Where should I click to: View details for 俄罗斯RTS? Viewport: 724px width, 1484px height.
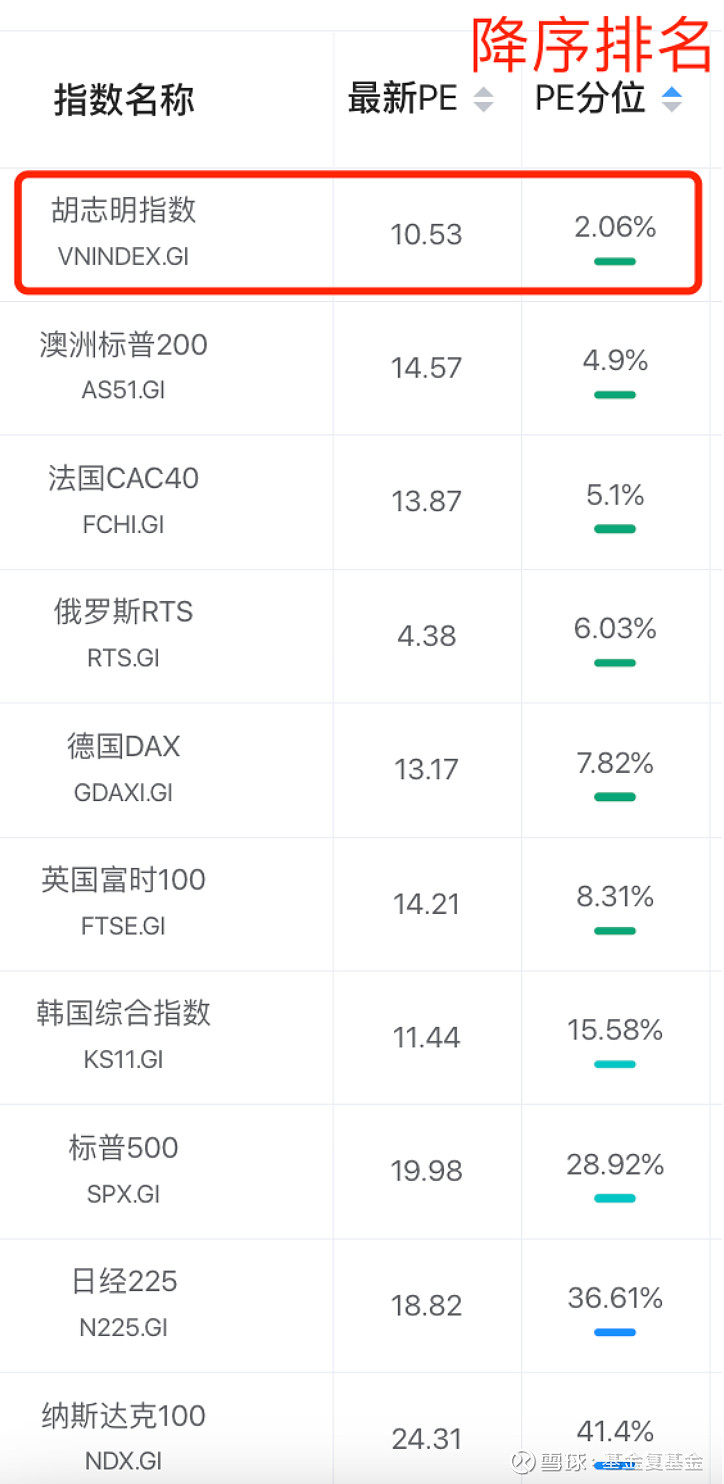358,636
